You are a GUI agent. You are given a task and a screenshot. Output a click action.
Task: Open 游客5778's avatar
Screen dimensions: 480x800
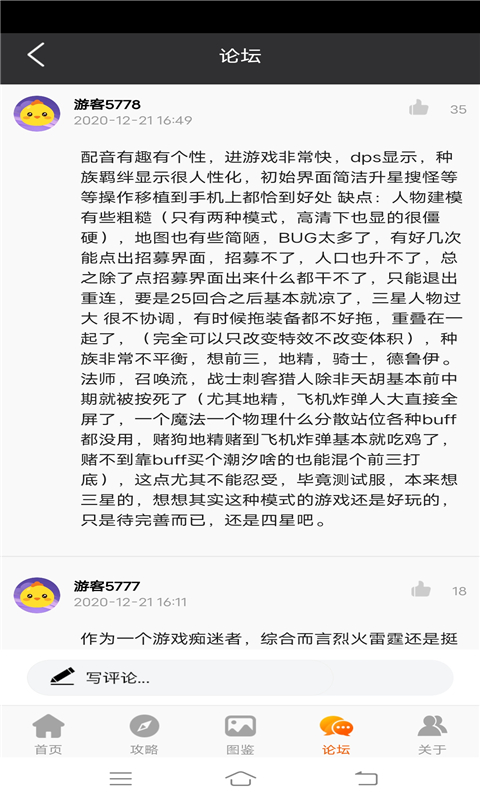37,113
